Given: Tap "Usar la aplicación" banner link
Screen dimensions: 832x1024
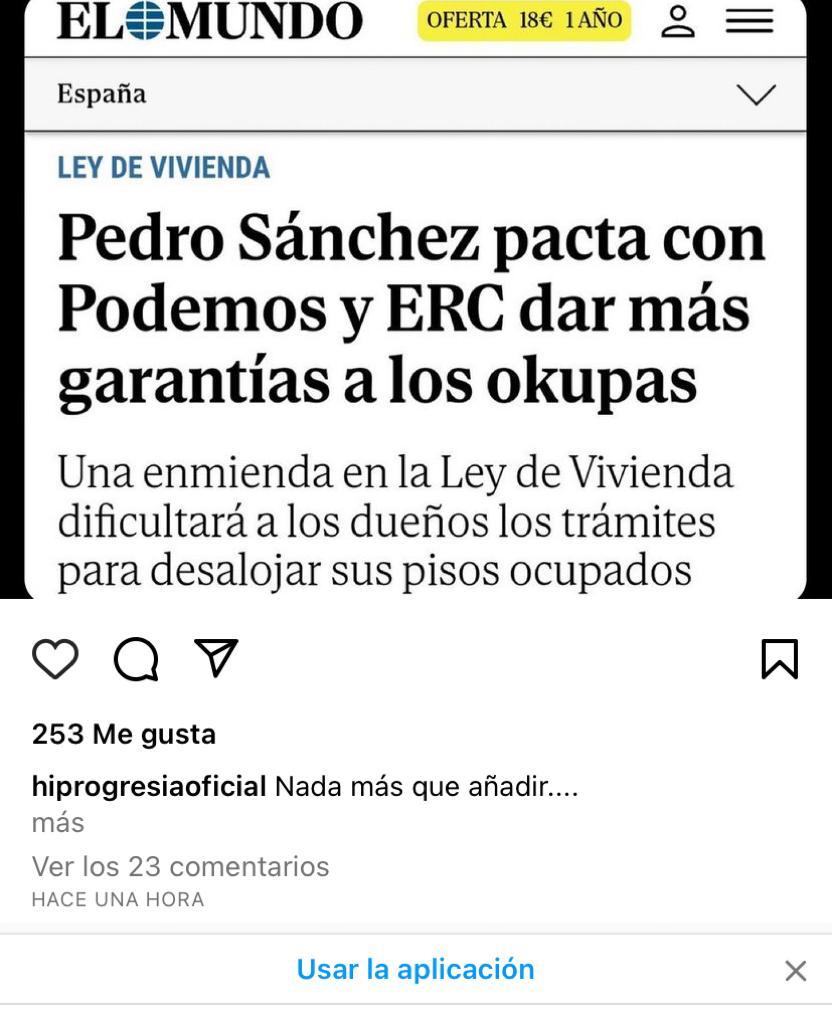Looking at the screenshot, I should click(x=415, y=969).
